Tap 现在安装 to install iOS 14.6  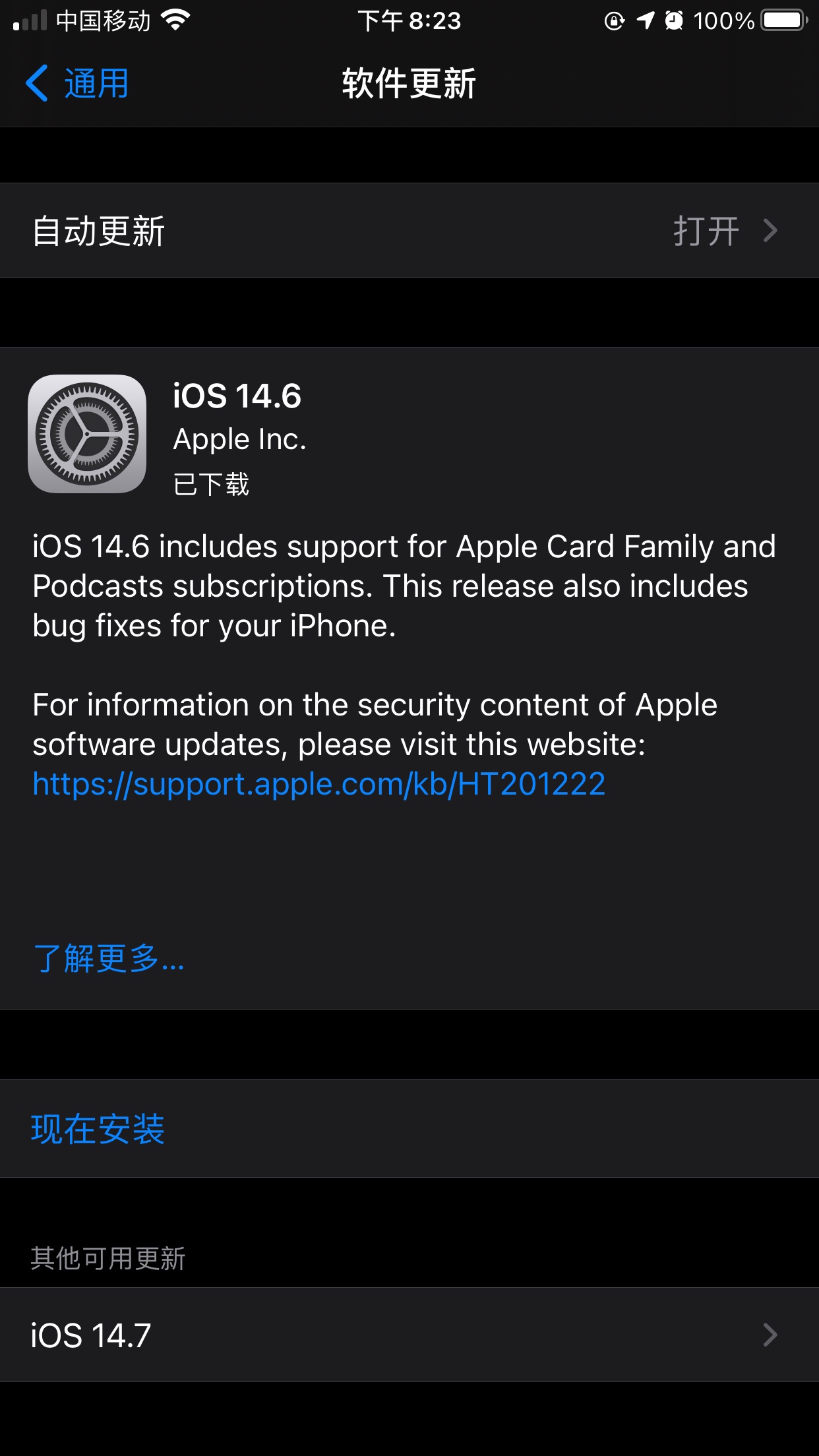(x=98, y=1129)
